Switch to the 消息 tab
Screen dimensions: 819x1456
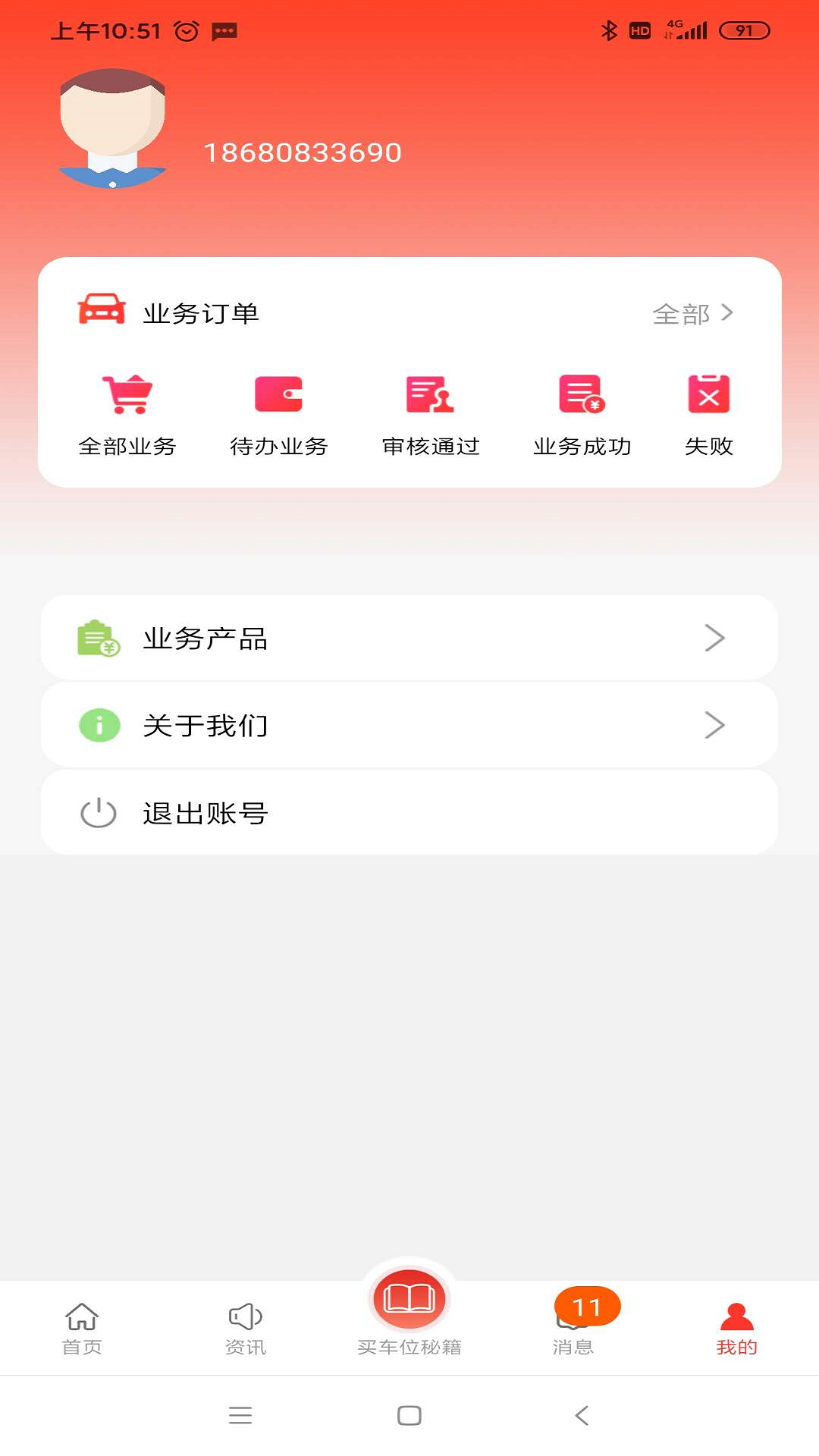pyautogui.click(x=573, y=1328)
